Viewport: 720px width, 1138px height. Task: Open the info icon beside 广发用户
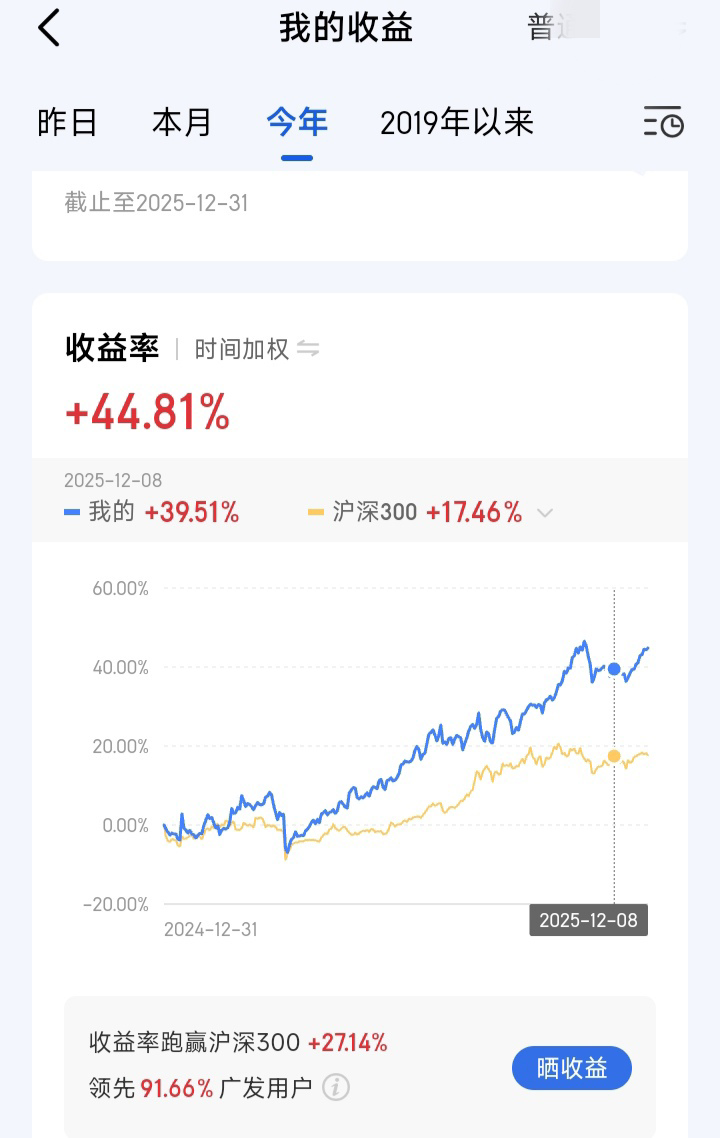336,1088
